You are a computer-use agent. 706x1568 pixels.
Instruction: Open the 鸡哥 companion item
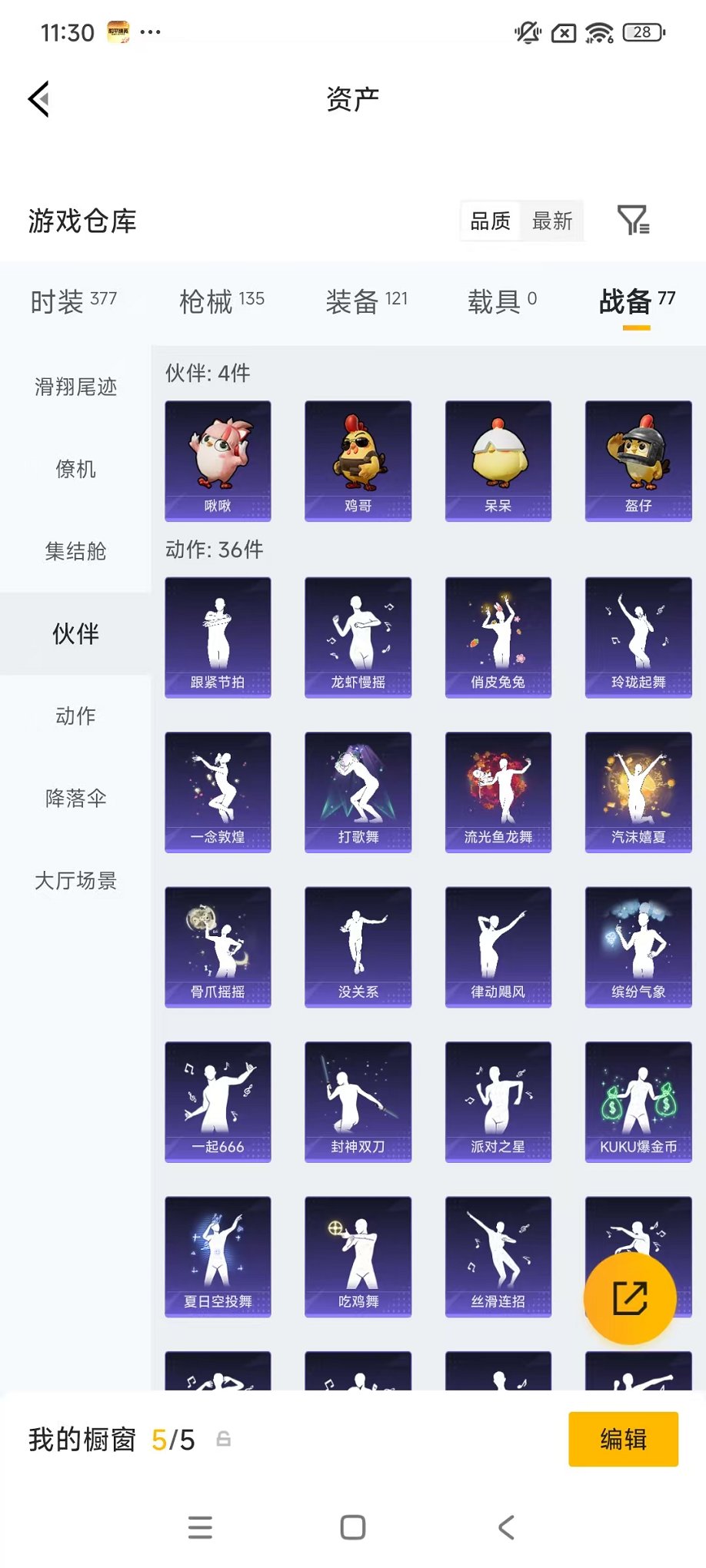[x=358, y=460]
